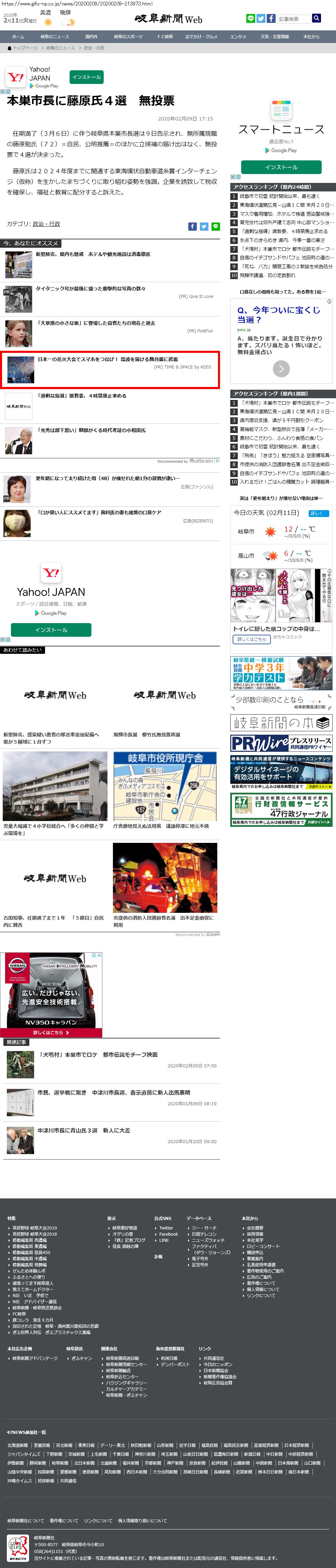
Task: Install Yahoo! JAPAN from the top banner
Action: point(86,77)
